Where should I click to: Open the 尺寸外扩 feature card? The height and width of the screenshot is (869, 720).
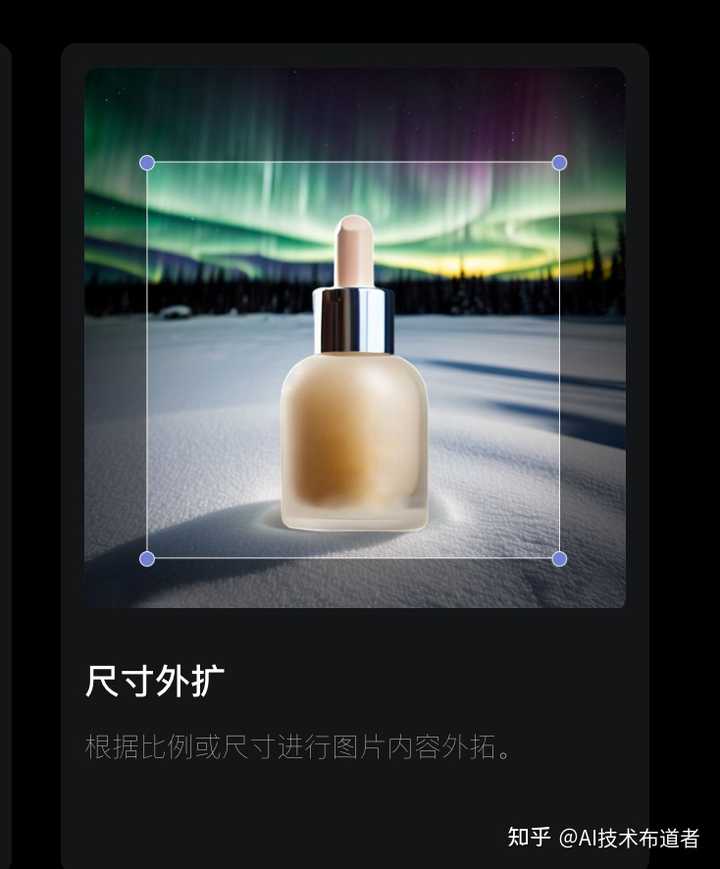point(155,682)
